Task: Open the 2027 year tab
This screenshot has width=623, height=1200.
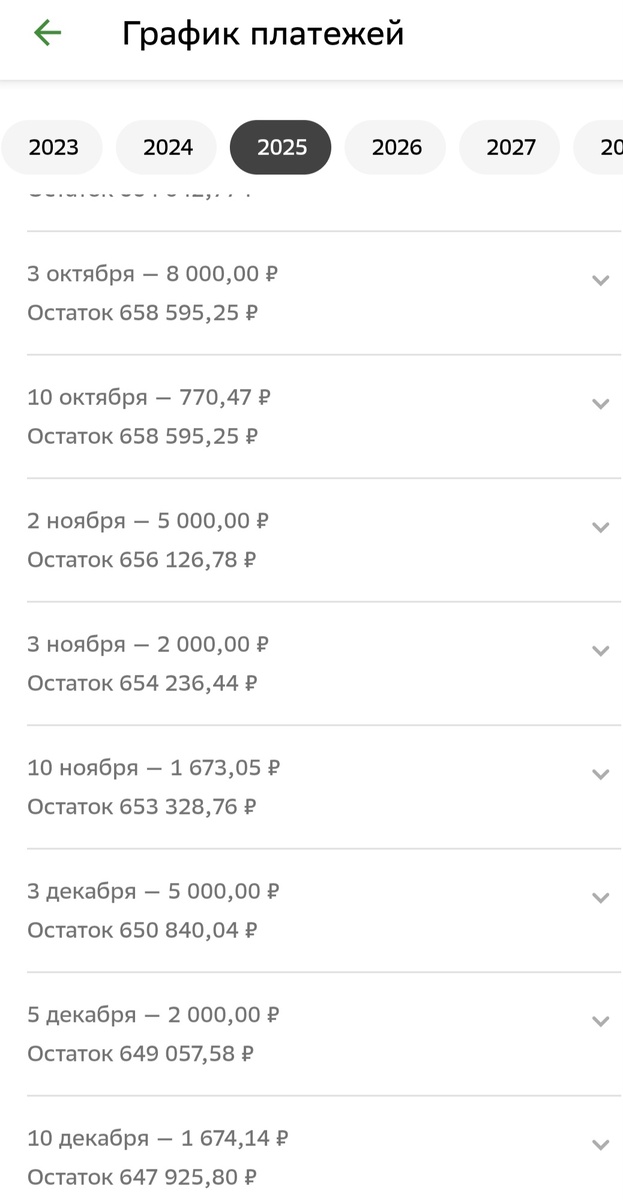Action: (510, 148)
